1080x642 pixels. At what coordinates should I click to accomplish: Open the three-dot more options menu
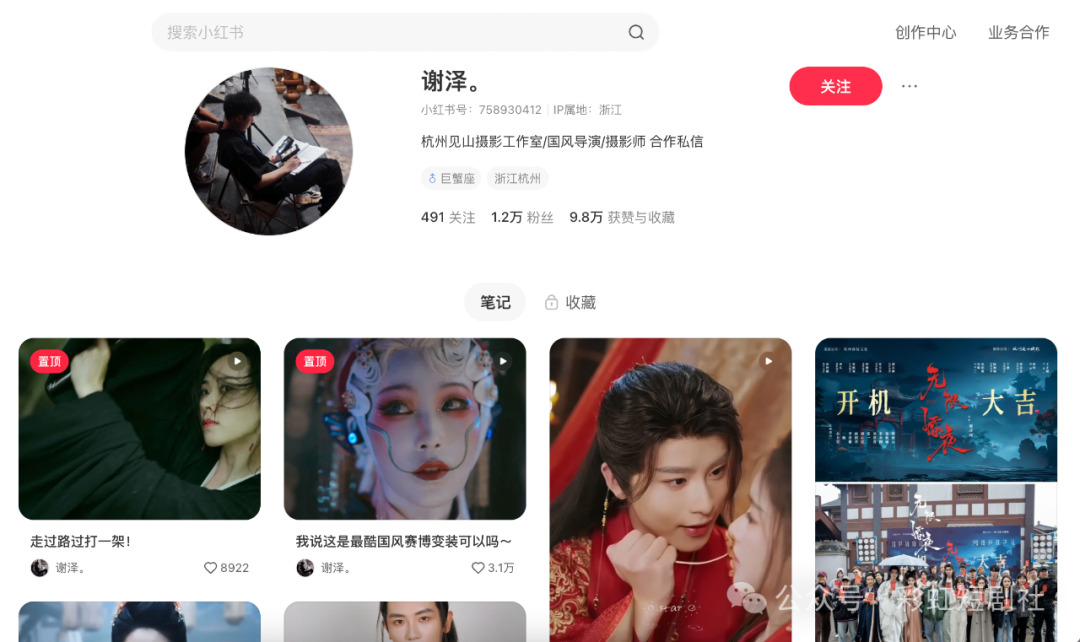(909, 87)
